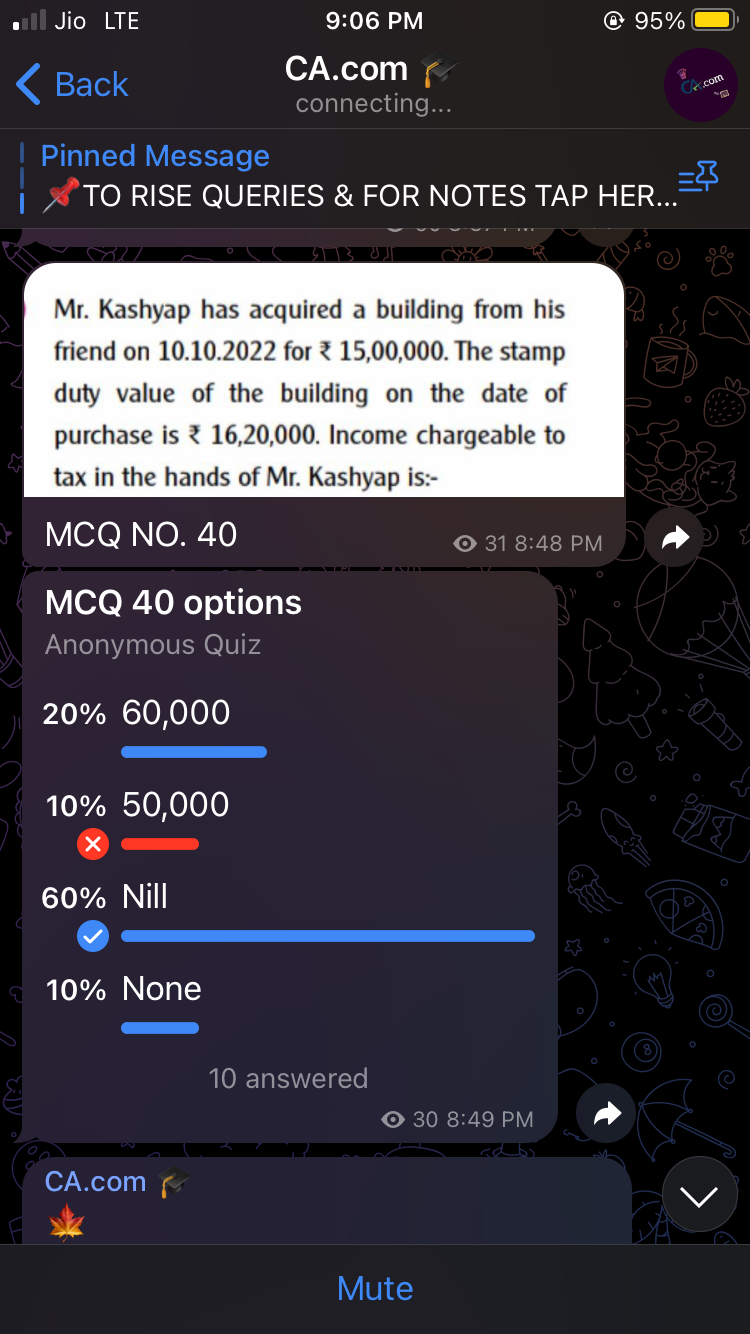This screenshot has height=1334, width=750.
Task: Go back to the chat list
Action: 73,85
